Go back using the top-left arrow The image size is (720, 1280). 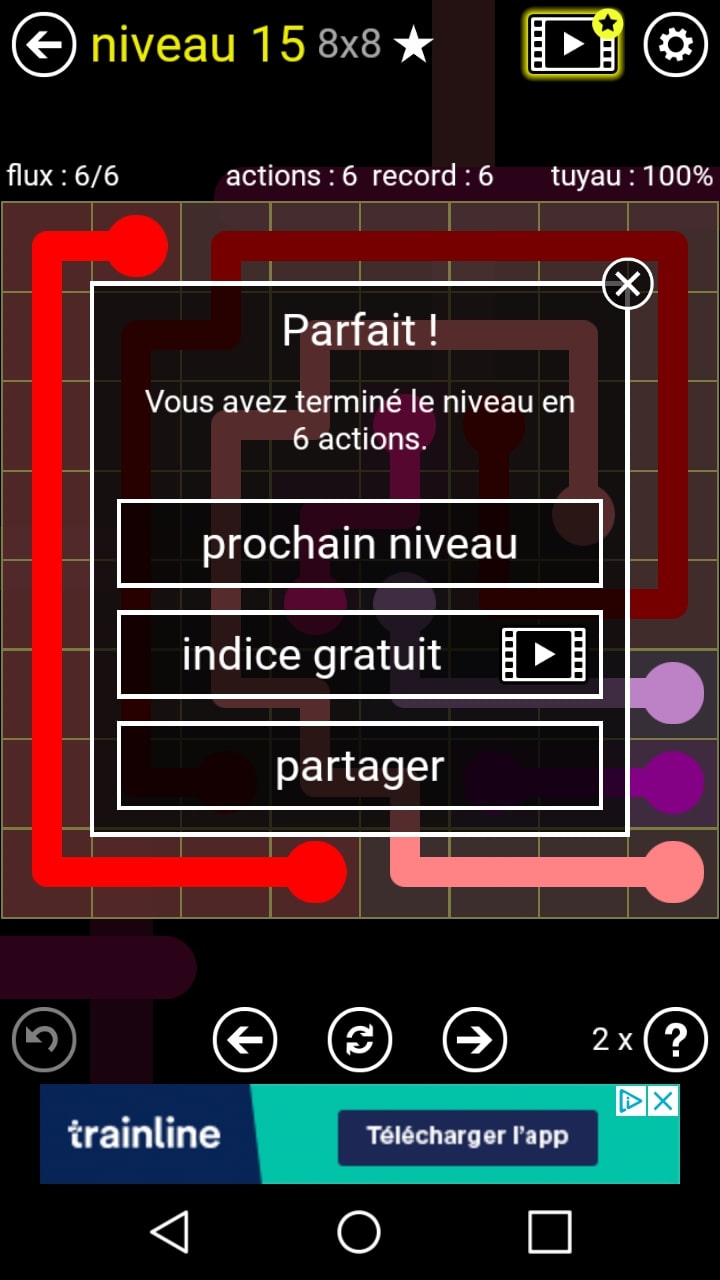44,45
